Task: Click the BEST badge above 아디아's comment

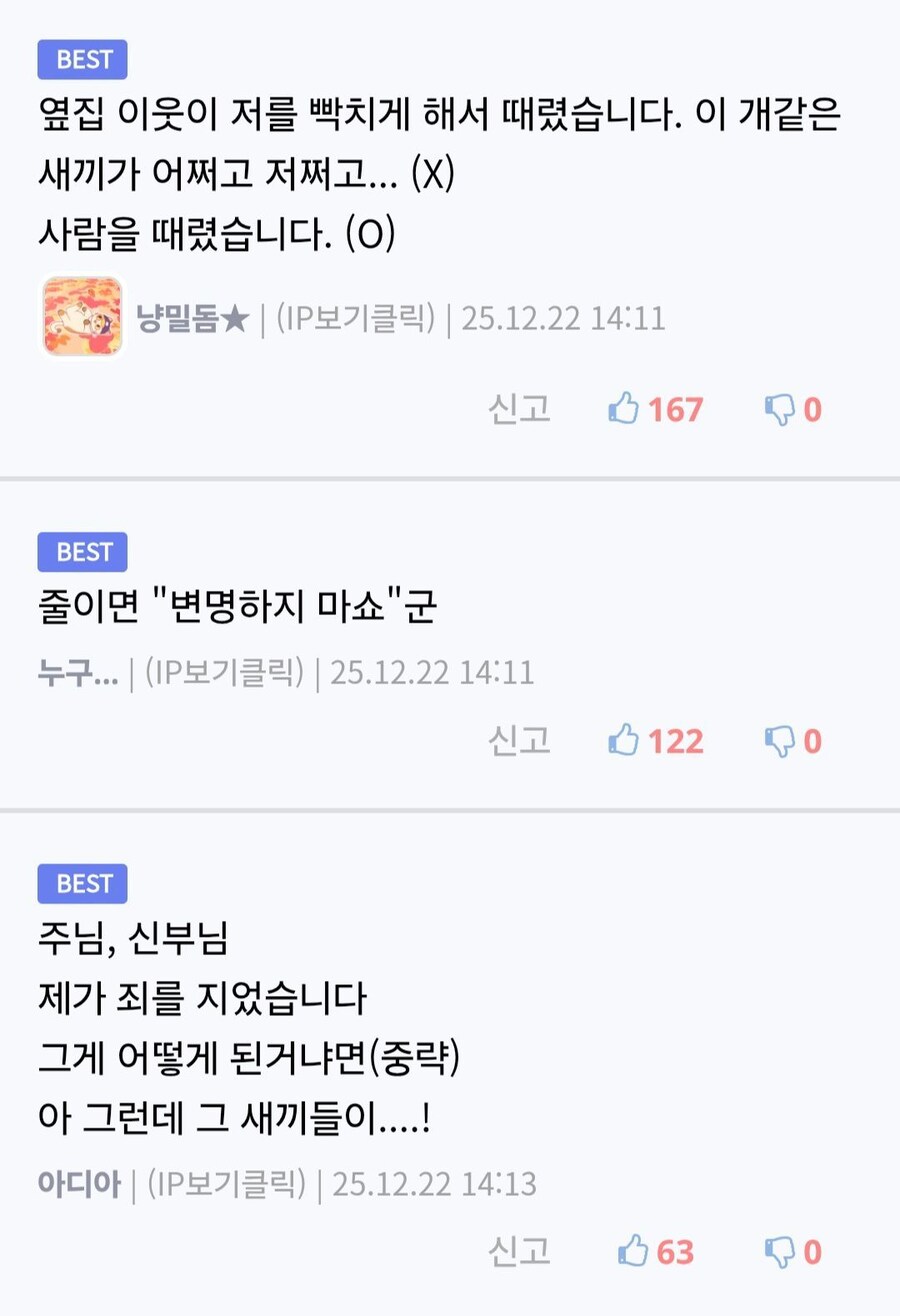Action: (x=82, y=883)
